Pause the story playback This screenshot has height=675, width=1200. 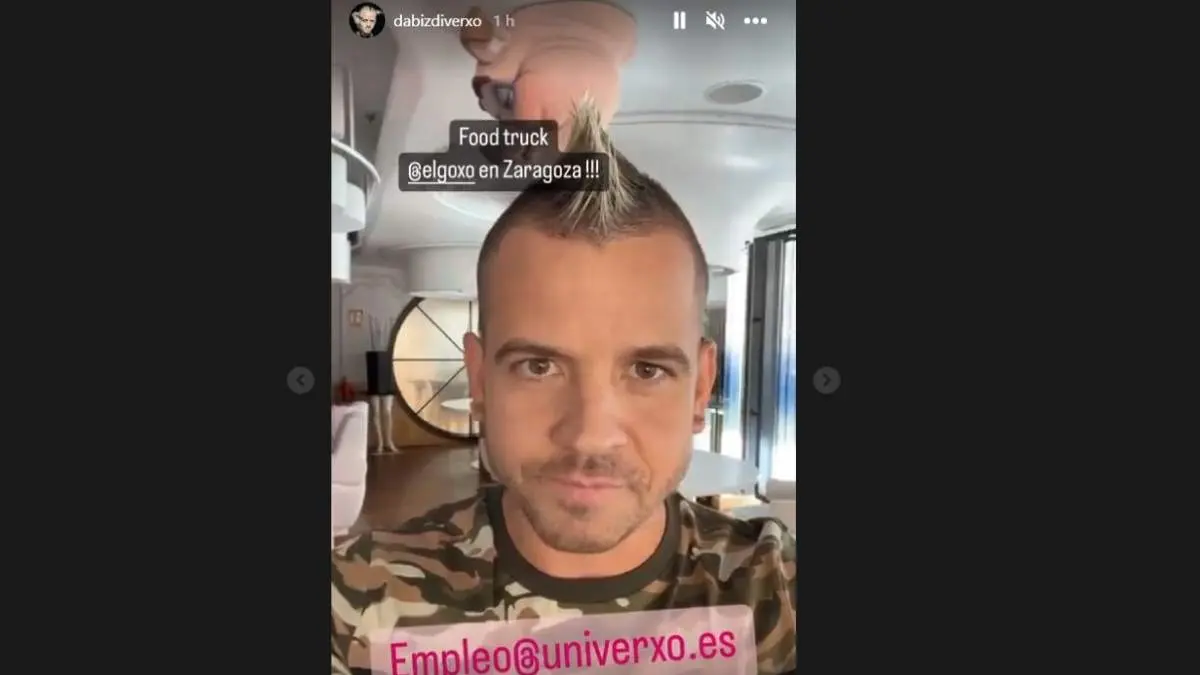[679, 20]
